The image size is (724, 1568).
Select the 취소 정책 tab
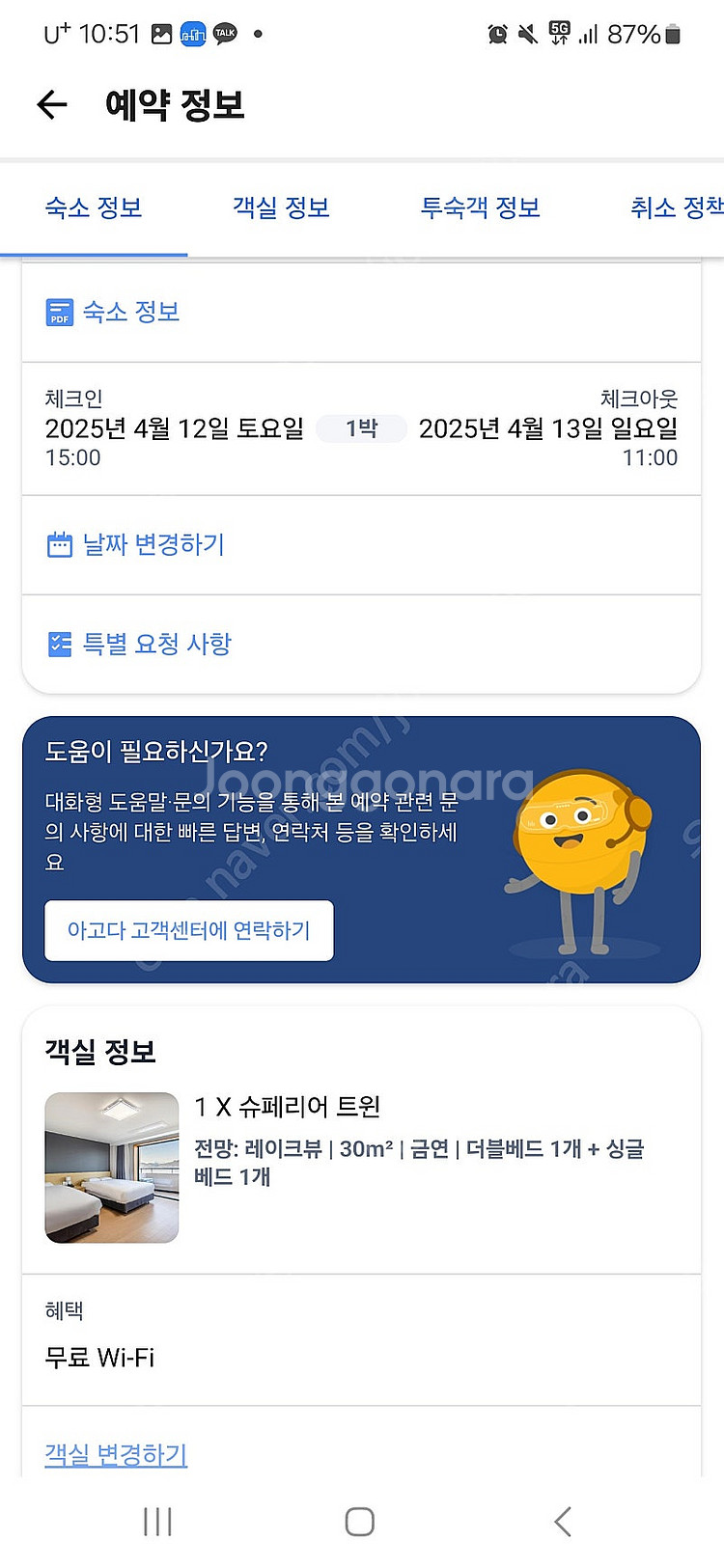(676, 207)
